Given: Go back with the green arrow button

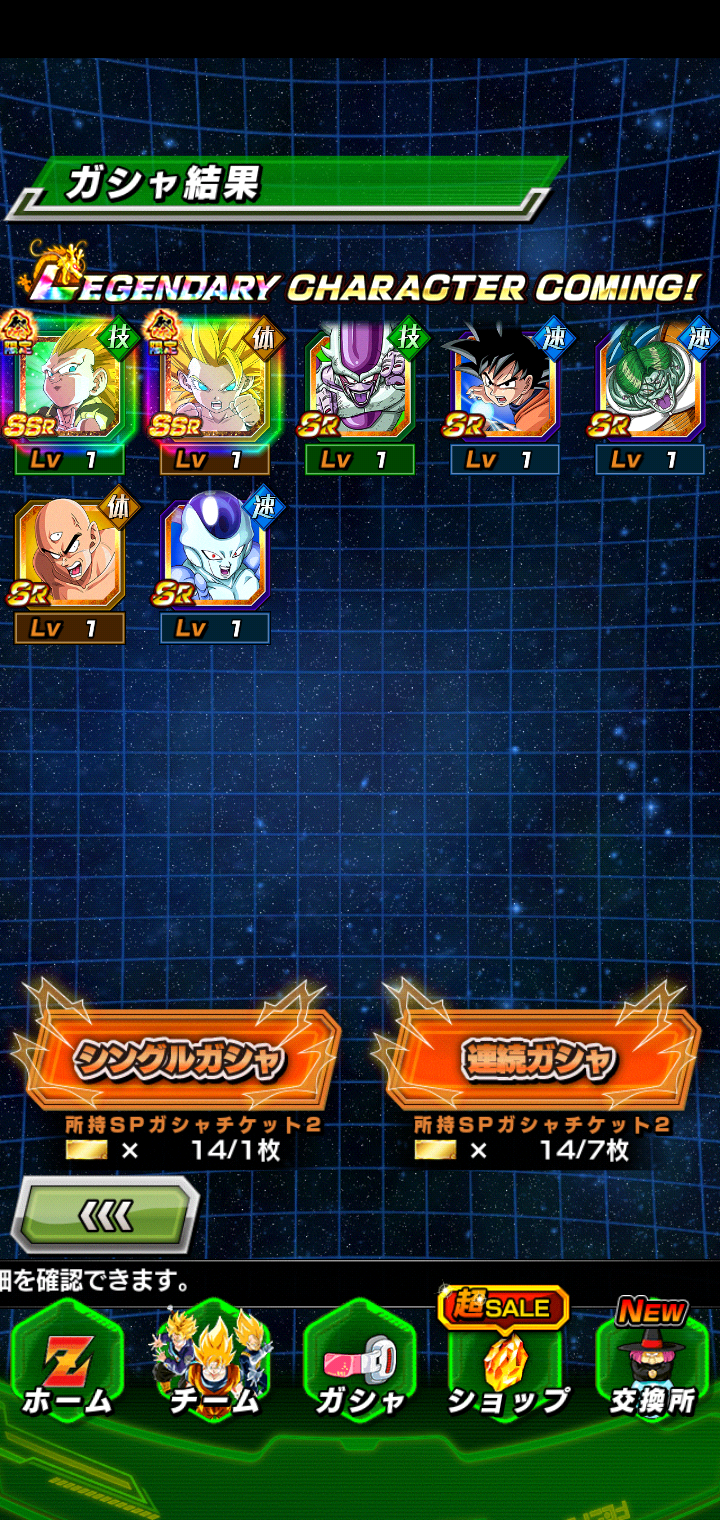Looking at the screenshot, I should coord(105,1216).
